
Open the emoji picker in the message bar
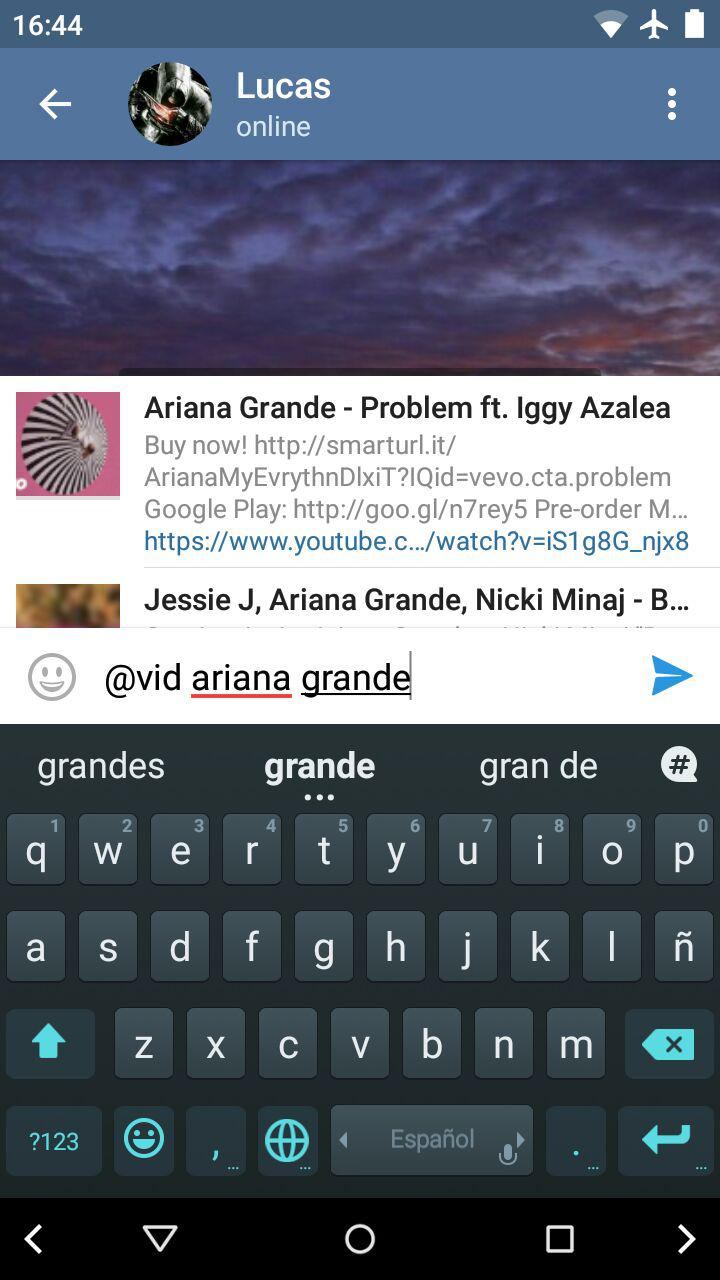(x=52, y=677)
